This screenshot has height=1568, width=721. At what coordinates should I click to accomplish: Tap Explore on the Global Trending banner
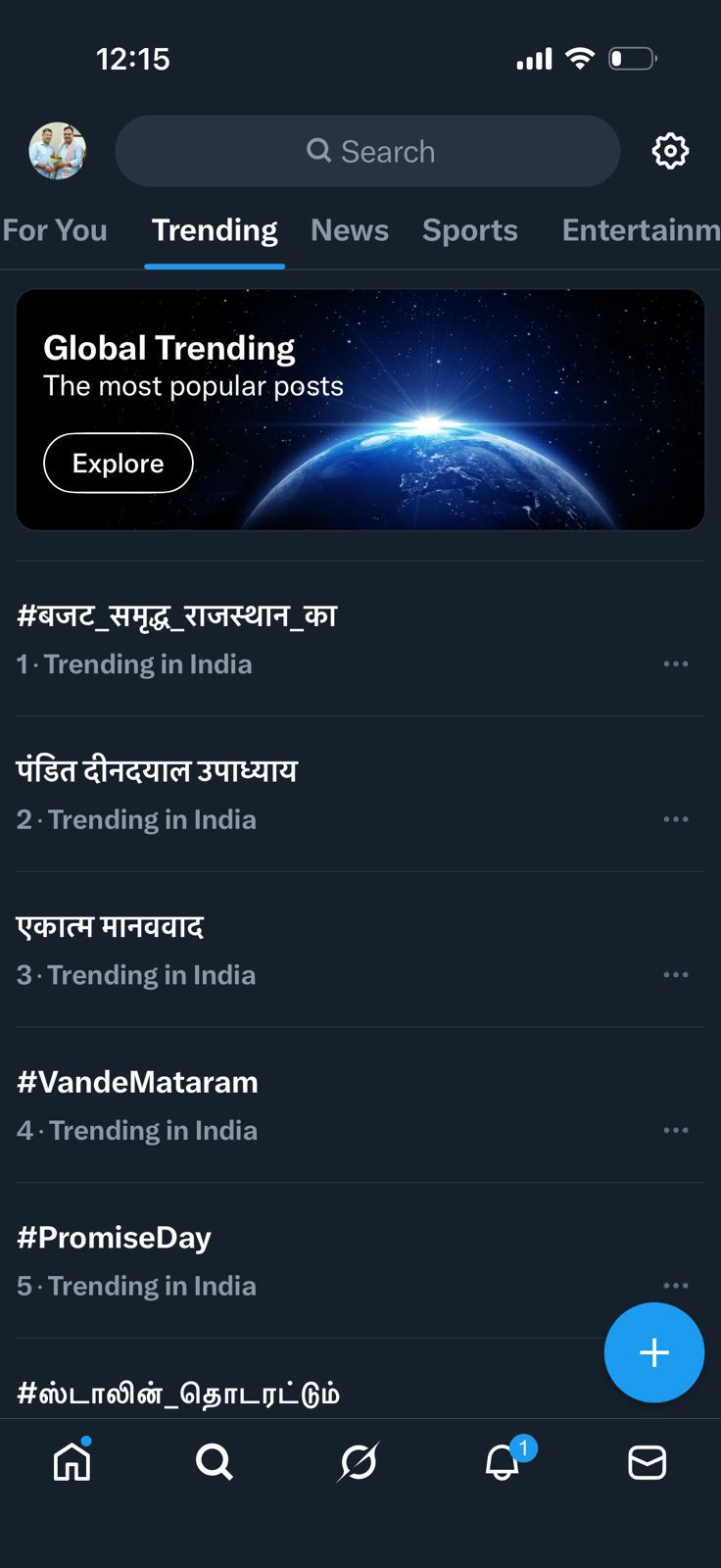[x=119, y=463]
